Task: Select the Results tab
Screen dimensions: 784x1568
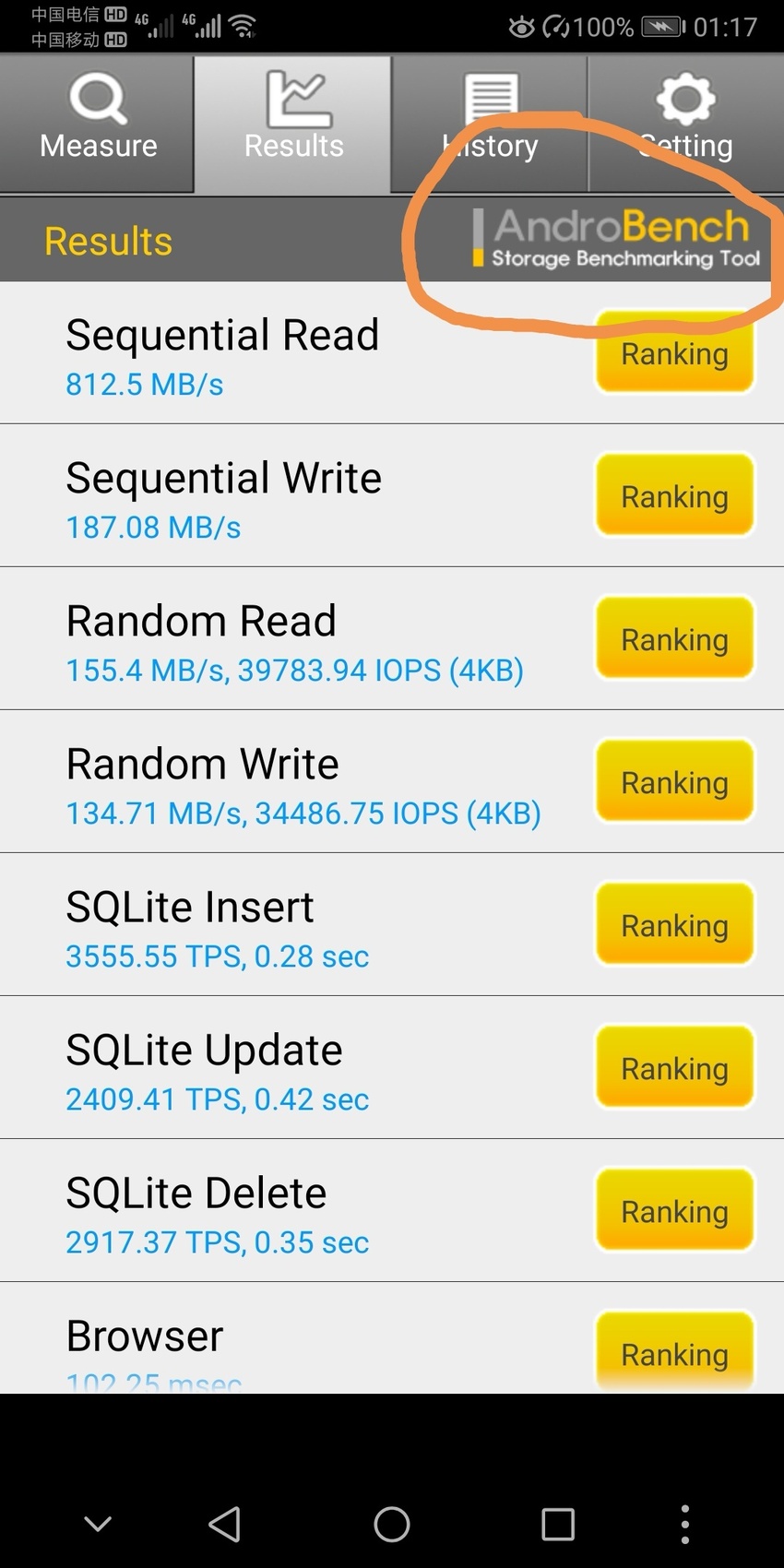Action: tap(293, 124)
